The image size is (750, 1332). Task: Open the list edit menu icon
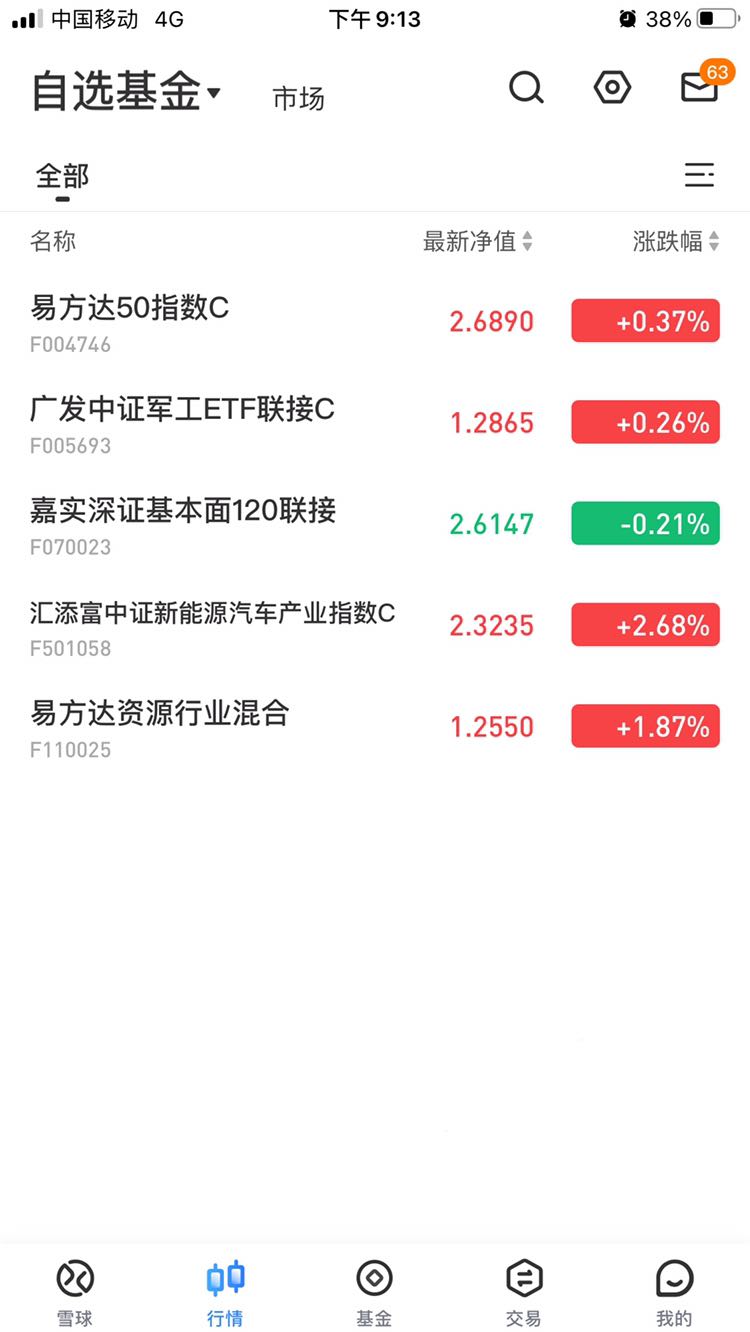coord(699,176)
